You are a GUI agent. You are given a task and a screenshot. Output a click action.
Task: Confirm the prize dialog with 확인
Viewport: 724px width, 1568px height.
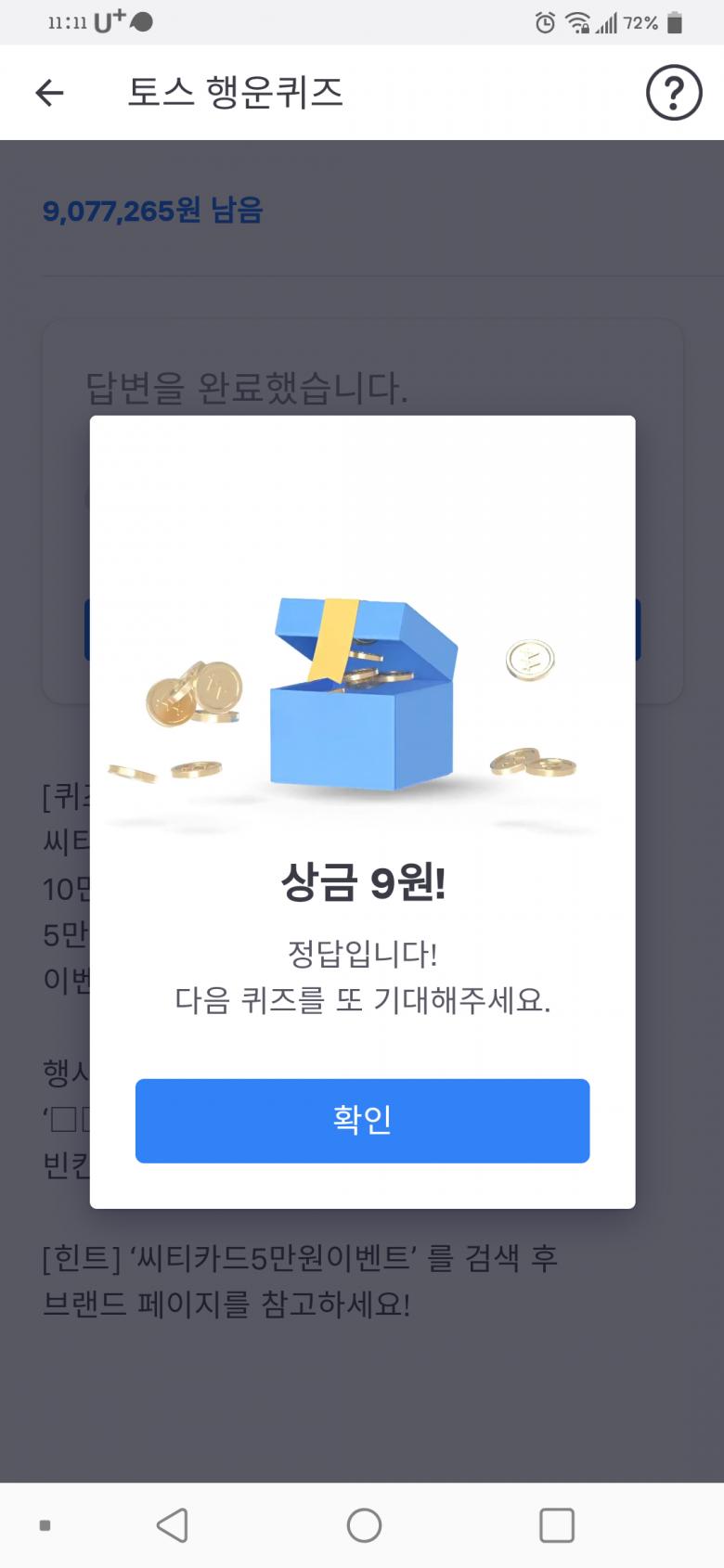coord(362,1120)
